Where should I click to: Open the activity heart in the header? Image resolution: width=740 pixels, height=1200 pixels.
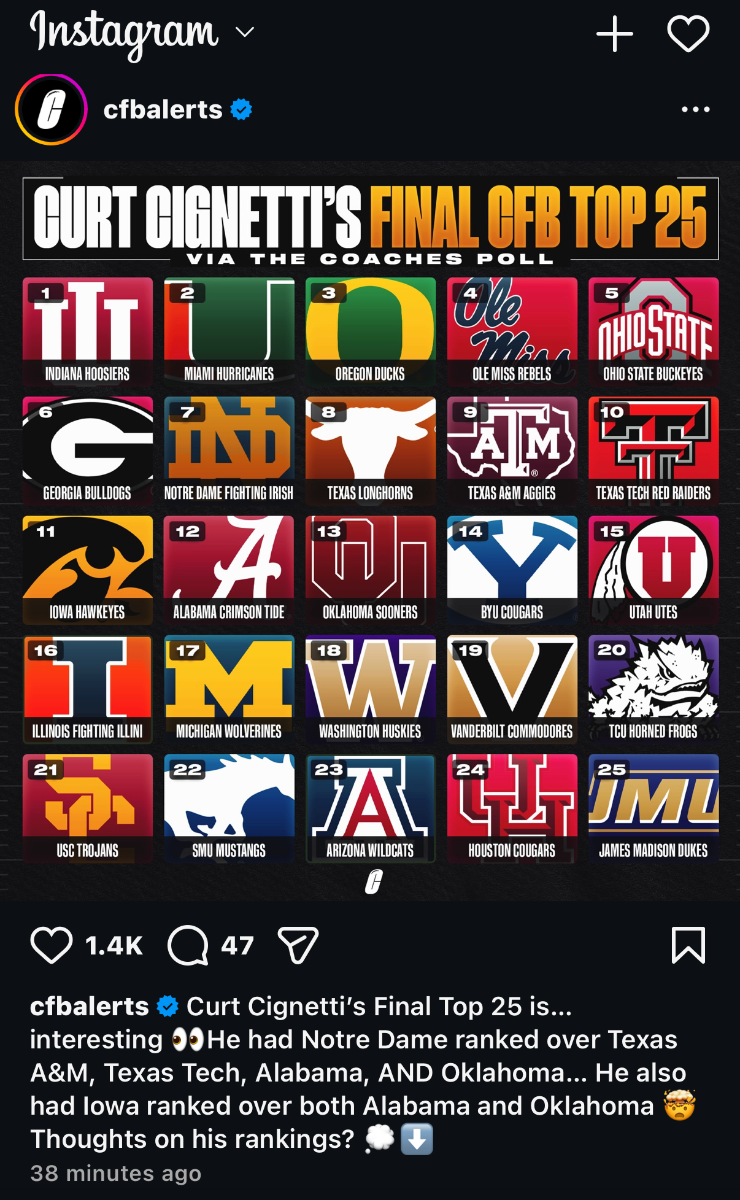[x=688, y=35]
